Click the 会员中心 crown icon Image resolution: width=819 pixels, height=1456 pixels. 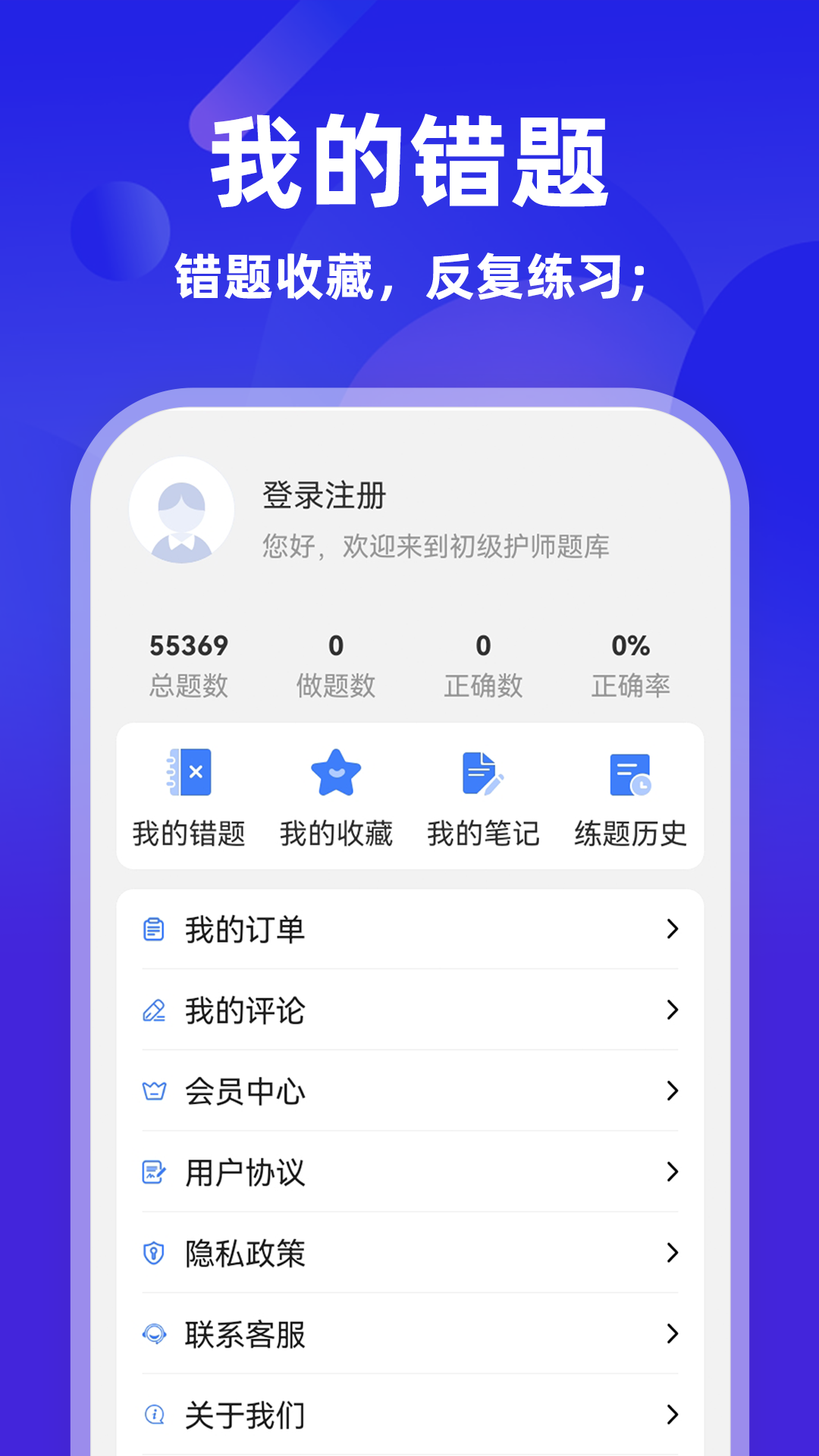(154, 1092)
